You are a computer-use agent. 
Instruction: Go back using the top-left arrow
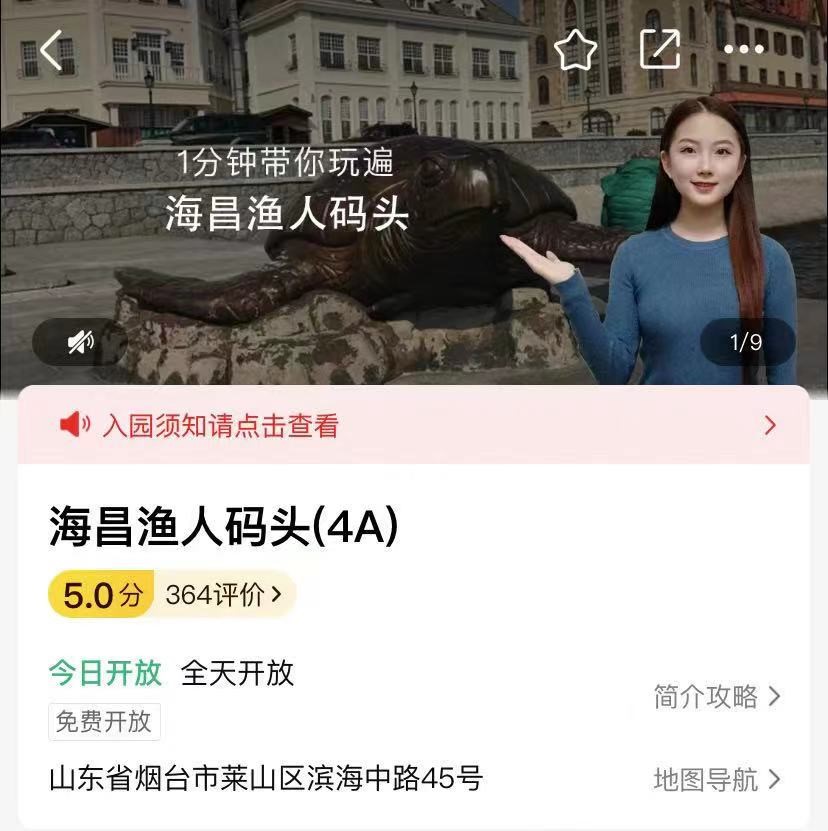click(x=52, y=50)
